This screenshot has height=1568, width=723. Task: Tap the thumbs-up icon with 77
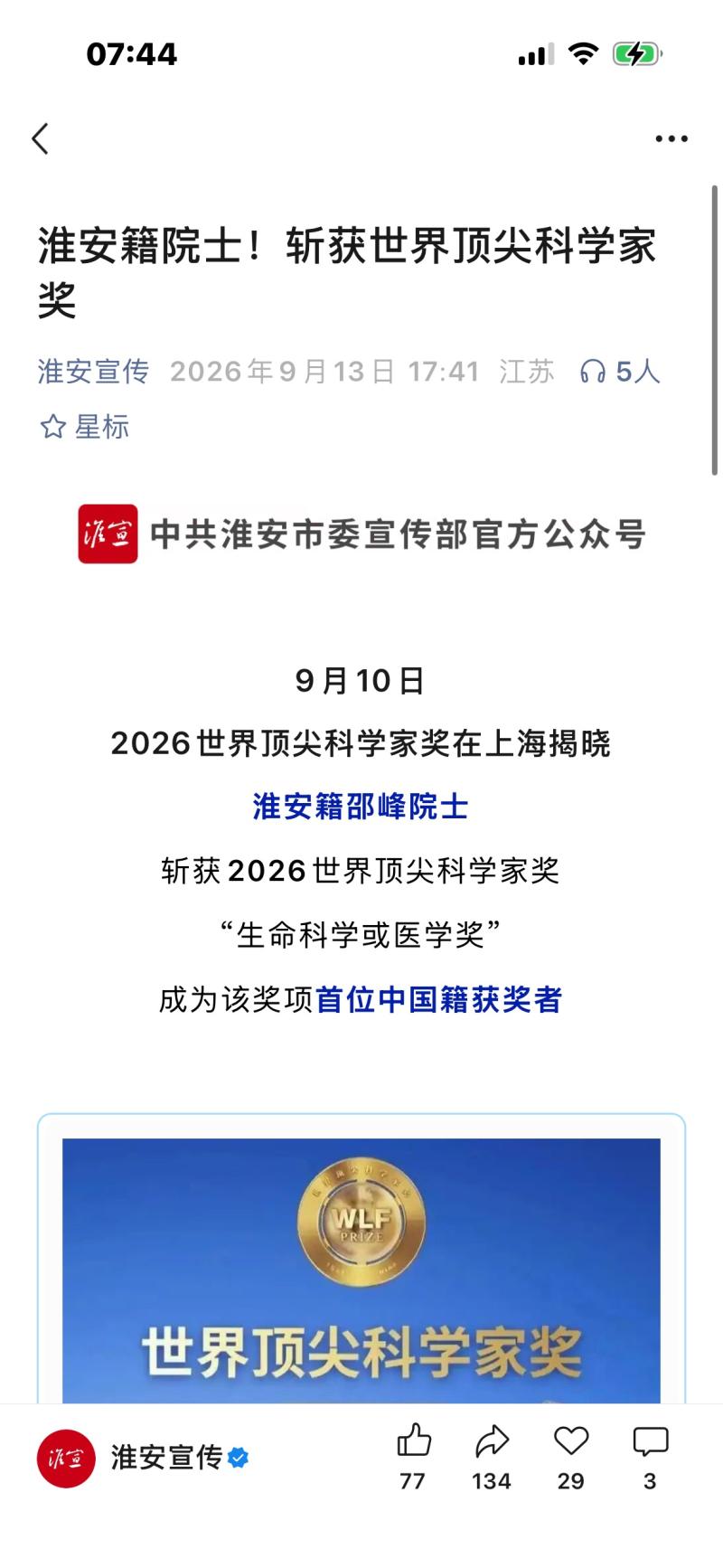click(x=413, y=1457)
